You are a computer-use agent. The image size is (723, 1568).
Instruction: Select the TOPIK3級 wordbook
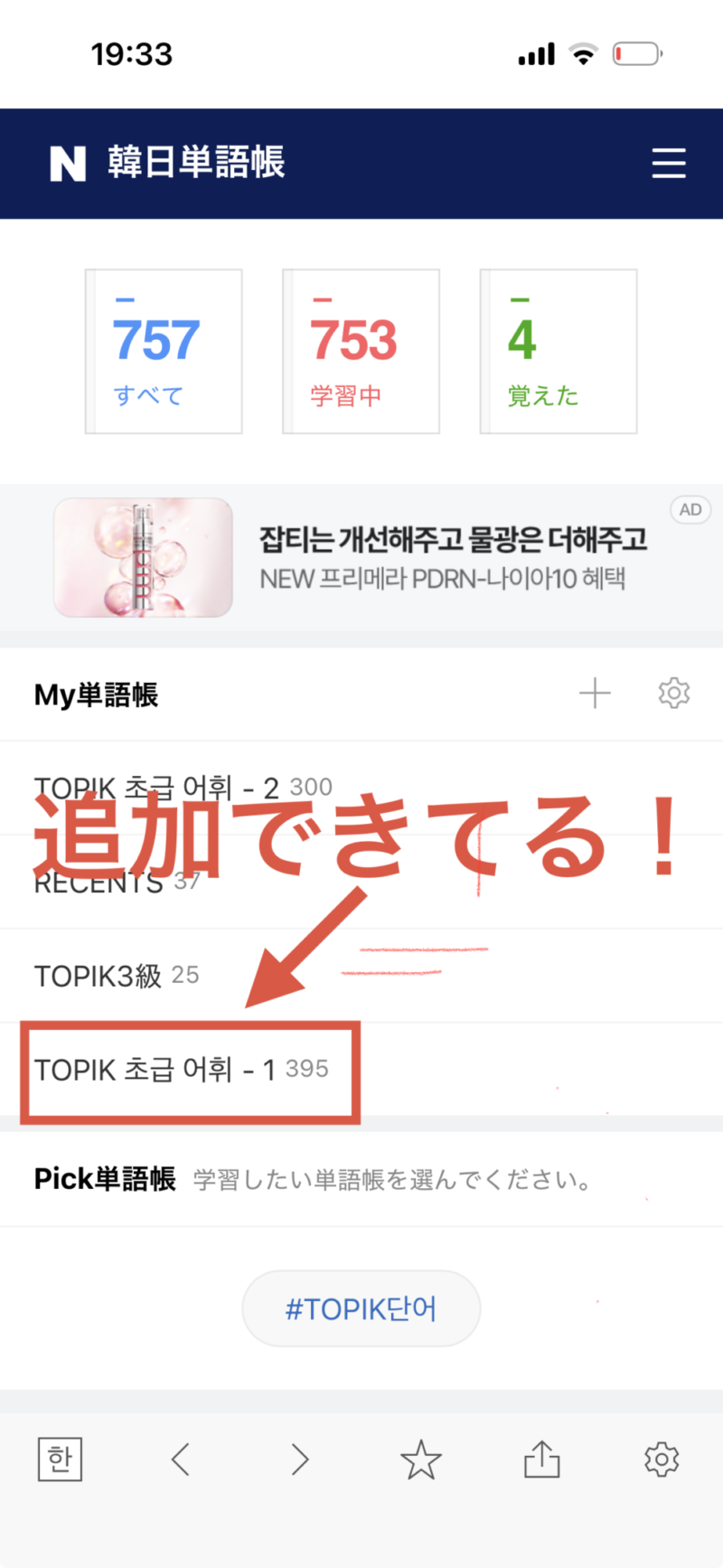pyautogui.click(x=117, y=976)
